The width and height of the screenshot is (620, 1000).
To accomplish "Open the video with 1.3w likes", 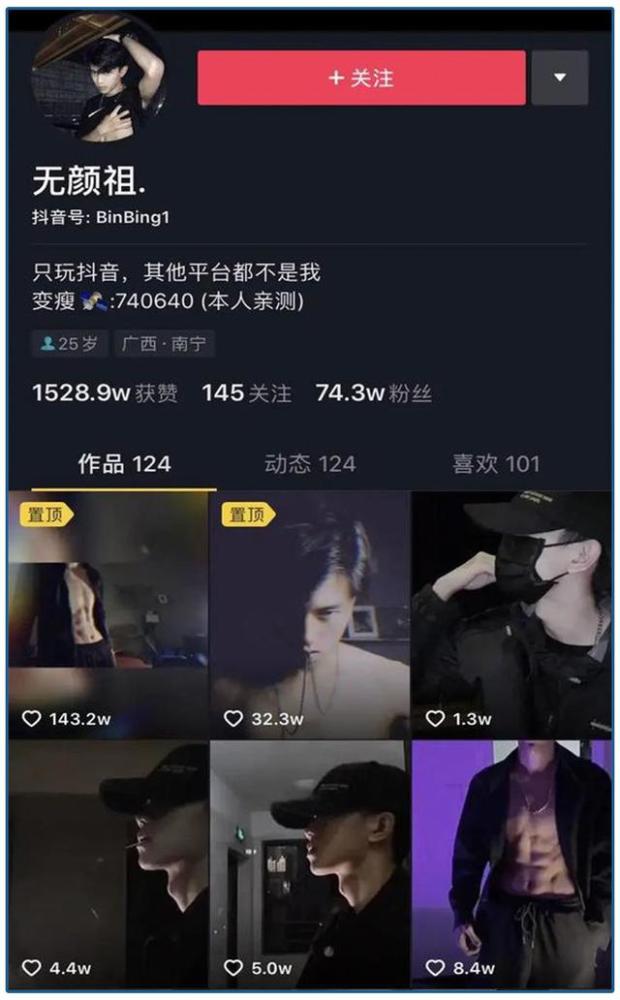I will 511,615.
